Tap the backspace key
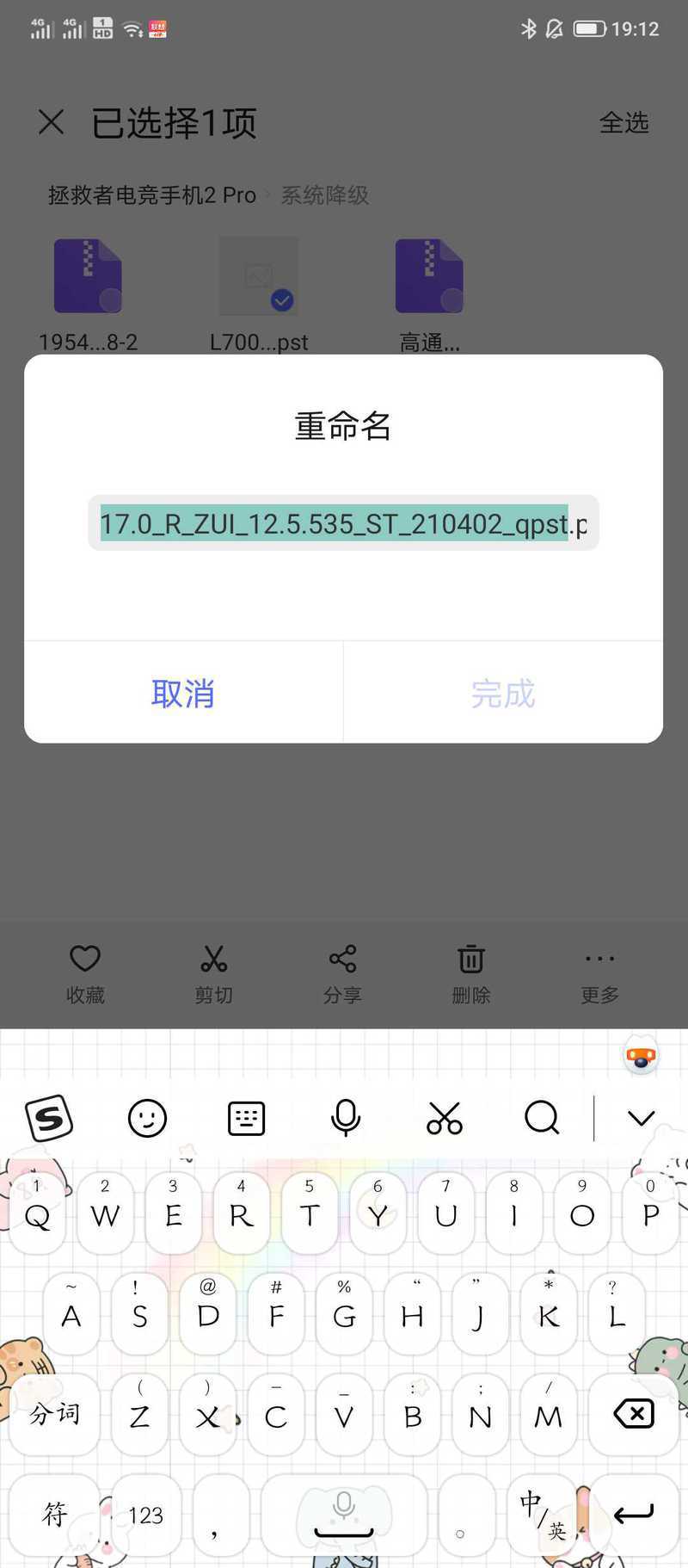 pyautogui.click(x=634, y=1414)
